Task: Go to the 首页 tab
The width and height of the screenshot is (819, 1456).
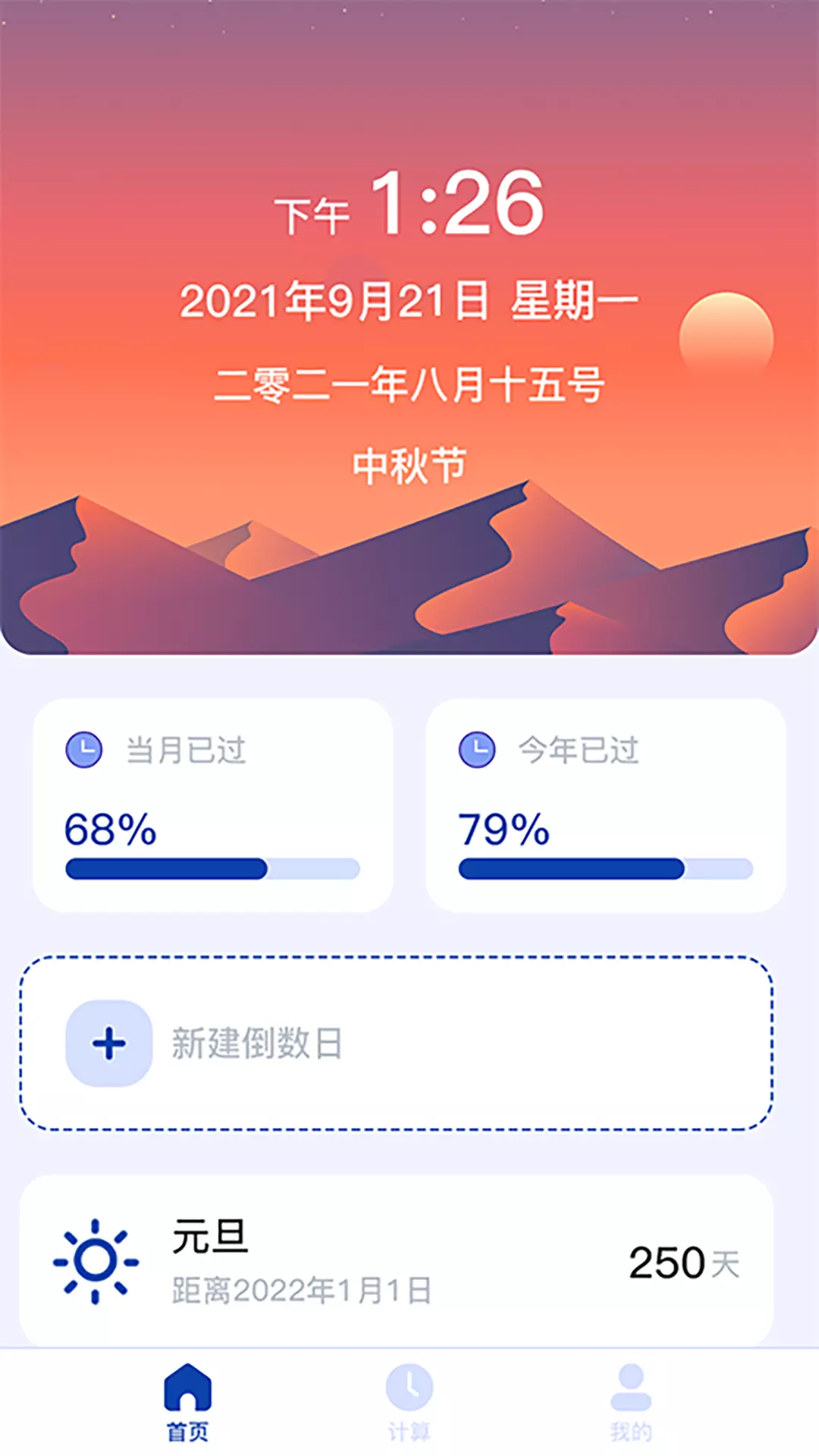Action: tap(187, 1403)
